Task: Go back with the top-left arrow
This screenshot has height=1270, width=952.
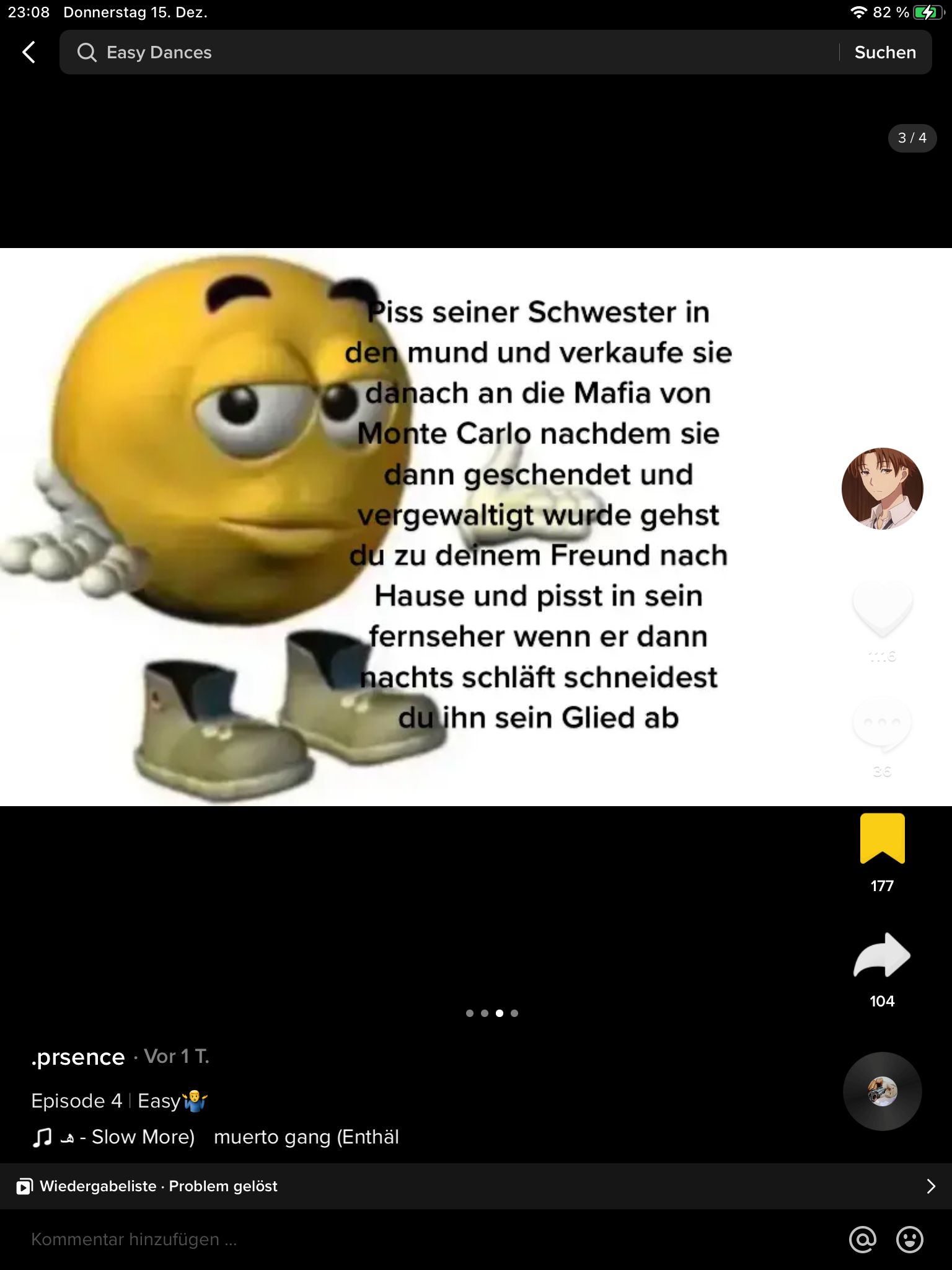Action: click(x=29, y=52)
